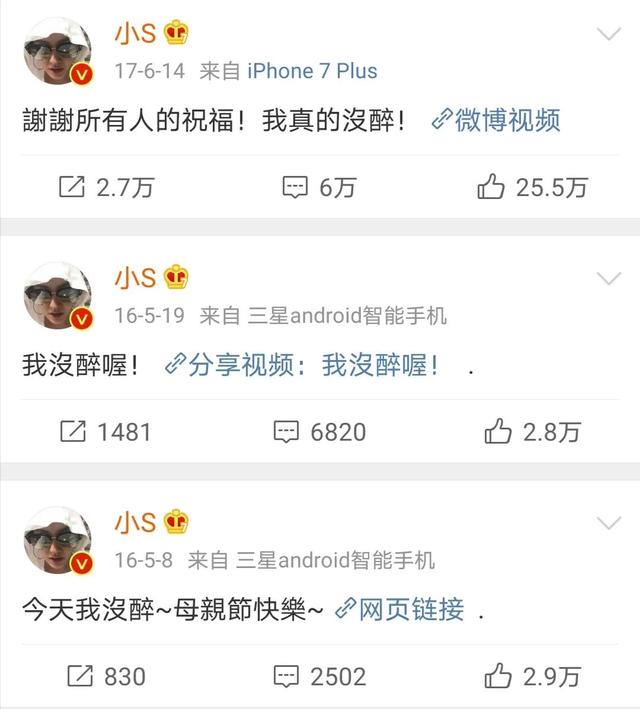The height and width of the screenshot is (709, 640).
Task: Open the 微博视频 link in the 17-6-14 post
Action: point(497,121)
